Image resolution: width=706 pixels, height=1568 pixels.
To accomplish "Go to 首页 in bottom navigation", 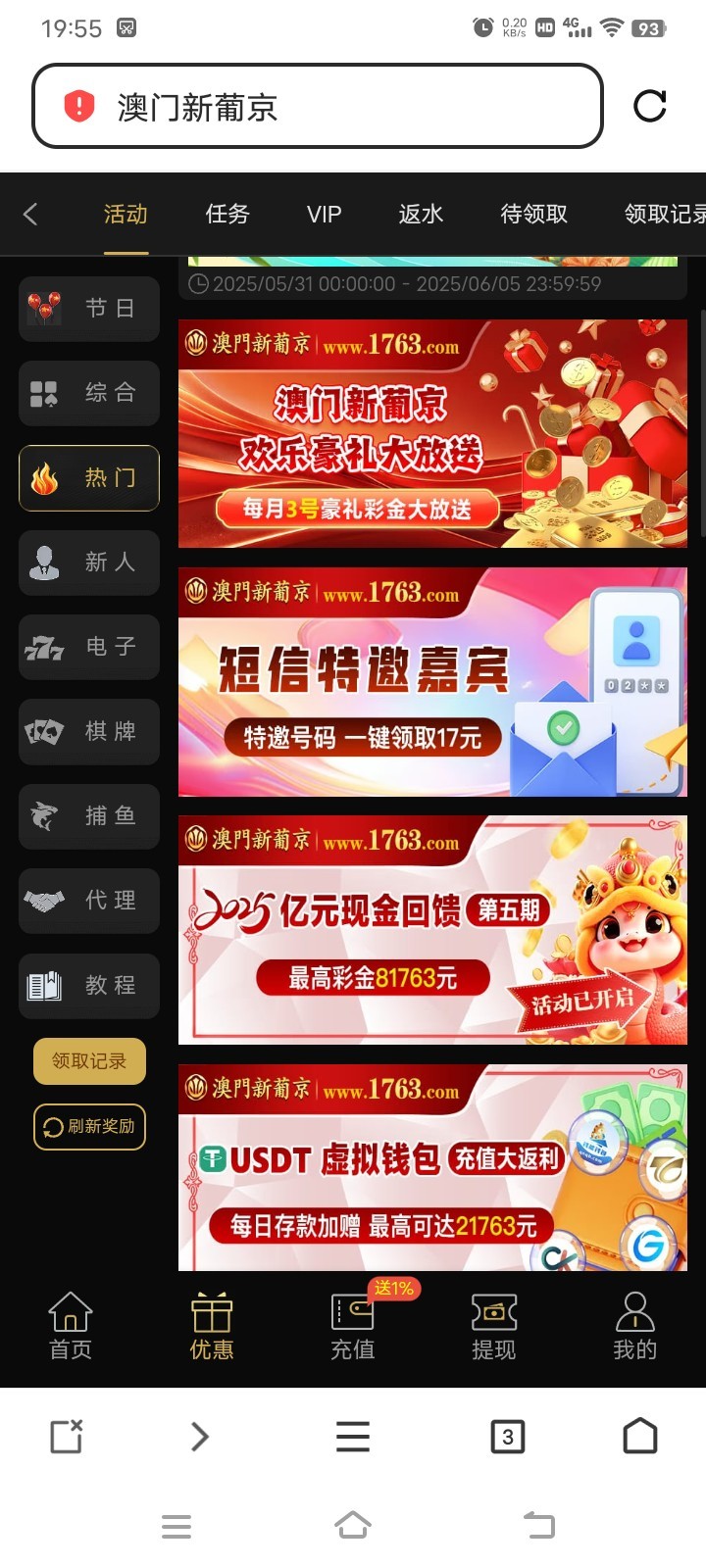I will coord(71,1326).
